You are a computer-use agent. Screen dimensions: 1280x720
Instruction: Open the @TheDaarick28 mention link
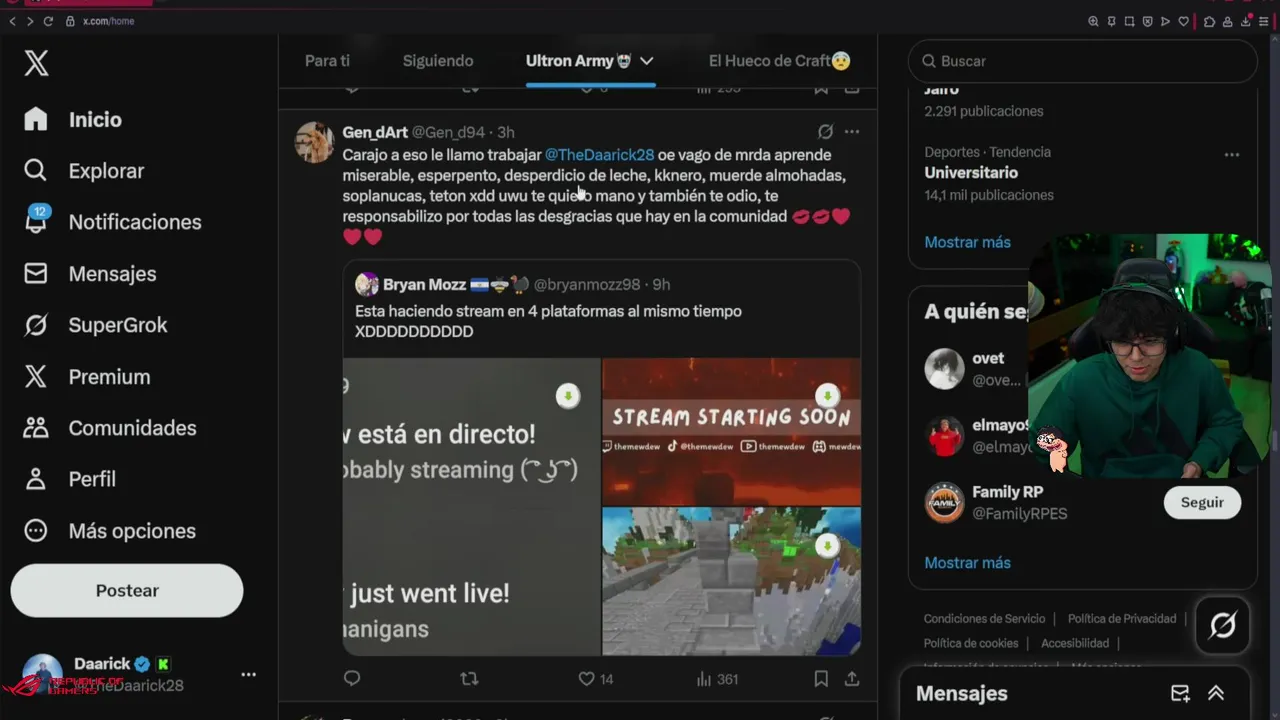click(x=599, y=155)
